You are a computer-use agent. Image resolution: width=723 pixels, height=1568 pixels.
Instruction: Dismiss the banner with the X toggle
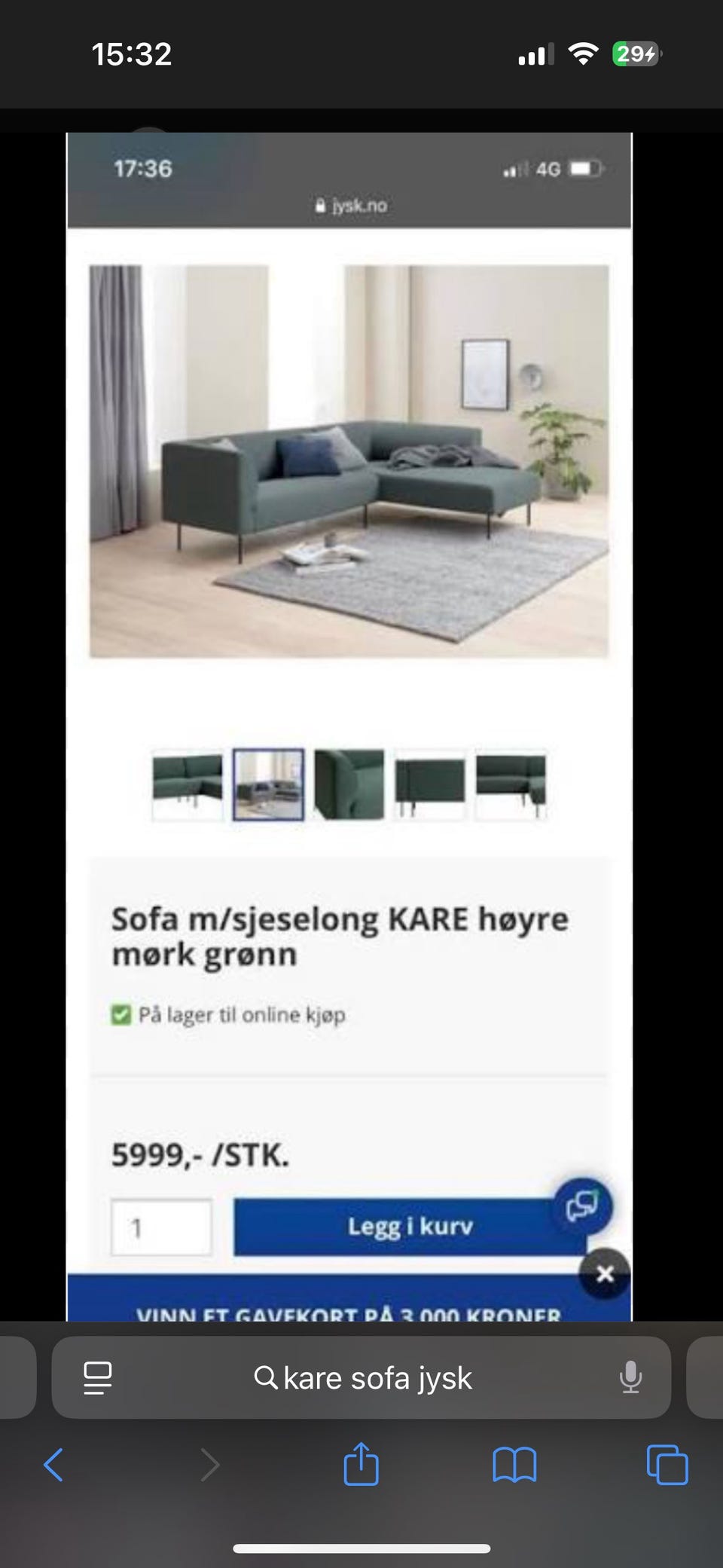[603, 1273]
